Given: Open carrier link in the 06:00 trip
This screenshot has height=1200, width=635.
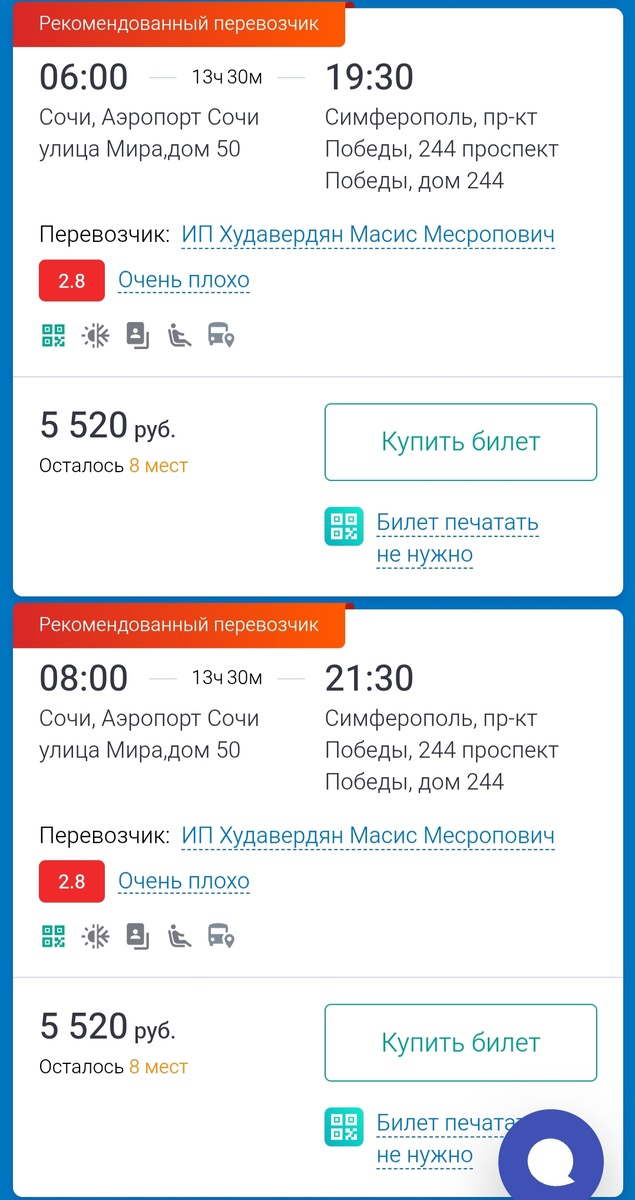Looking at the screenshot, I should click(x=368, y=235).
